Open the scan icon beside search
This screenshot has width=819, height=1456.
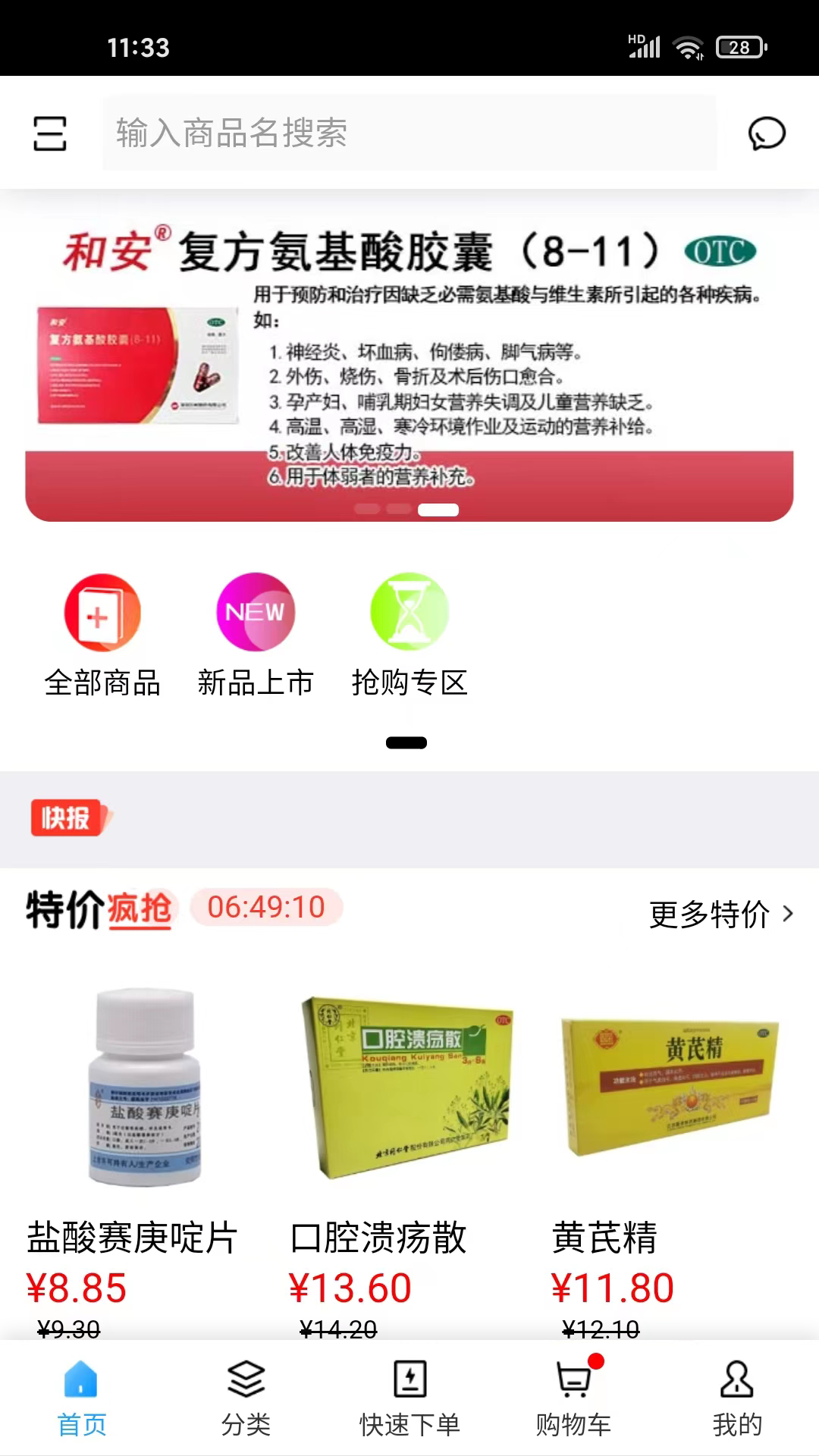click(50, 133)
